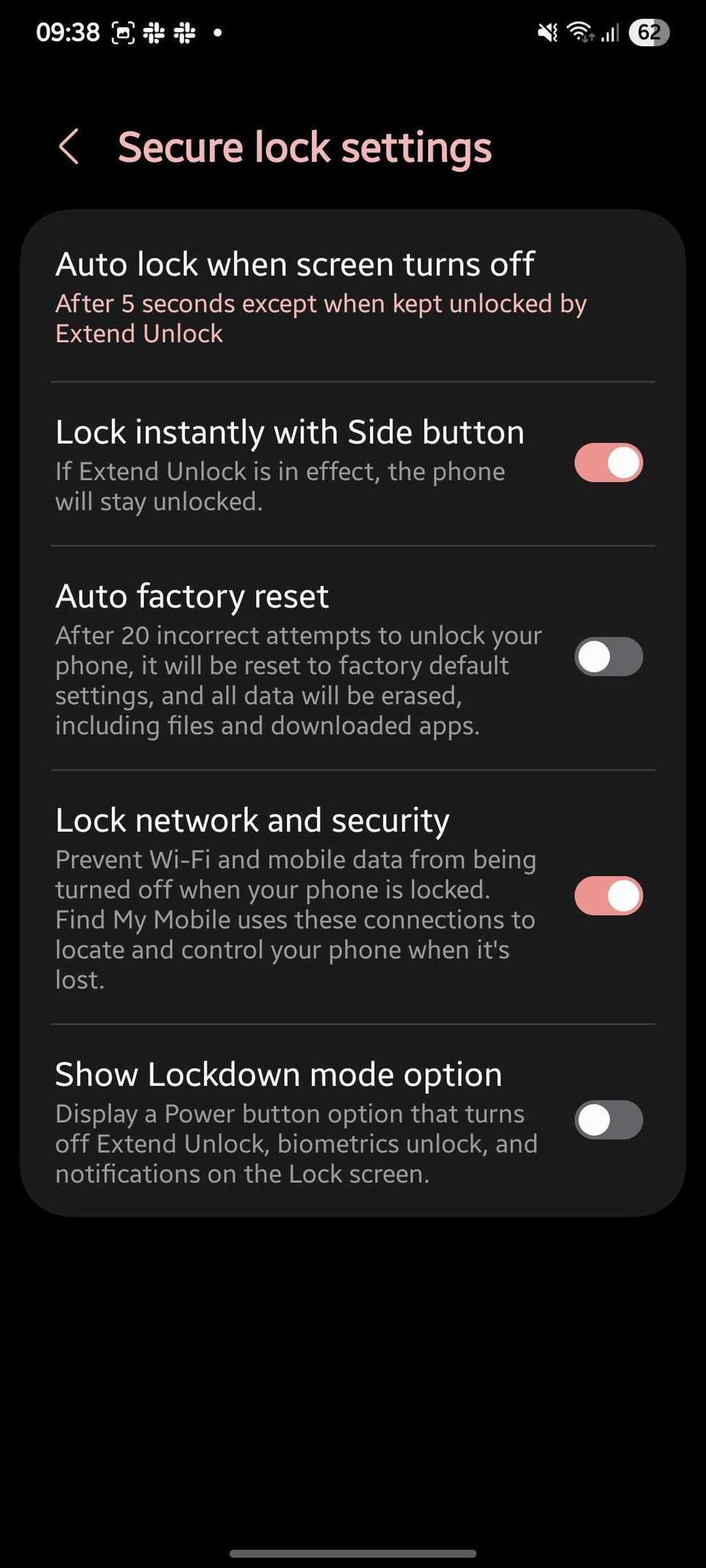This screenshot has width=706, height=1568.
Task: Disable Lock instantly with Side button
Action: [x=608, y=463]
